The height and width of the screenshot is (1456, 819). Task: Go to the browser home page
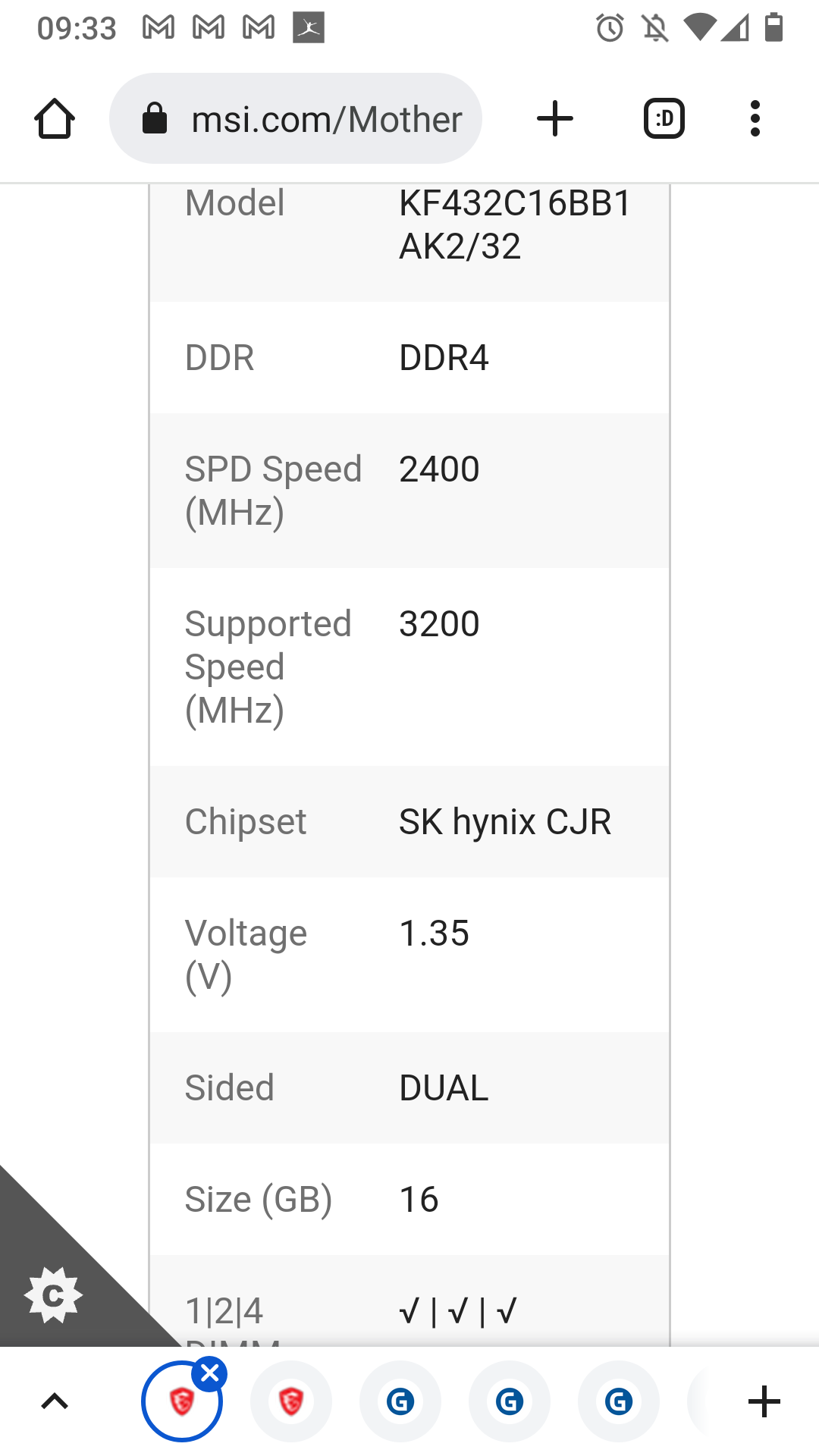(55, 119)
